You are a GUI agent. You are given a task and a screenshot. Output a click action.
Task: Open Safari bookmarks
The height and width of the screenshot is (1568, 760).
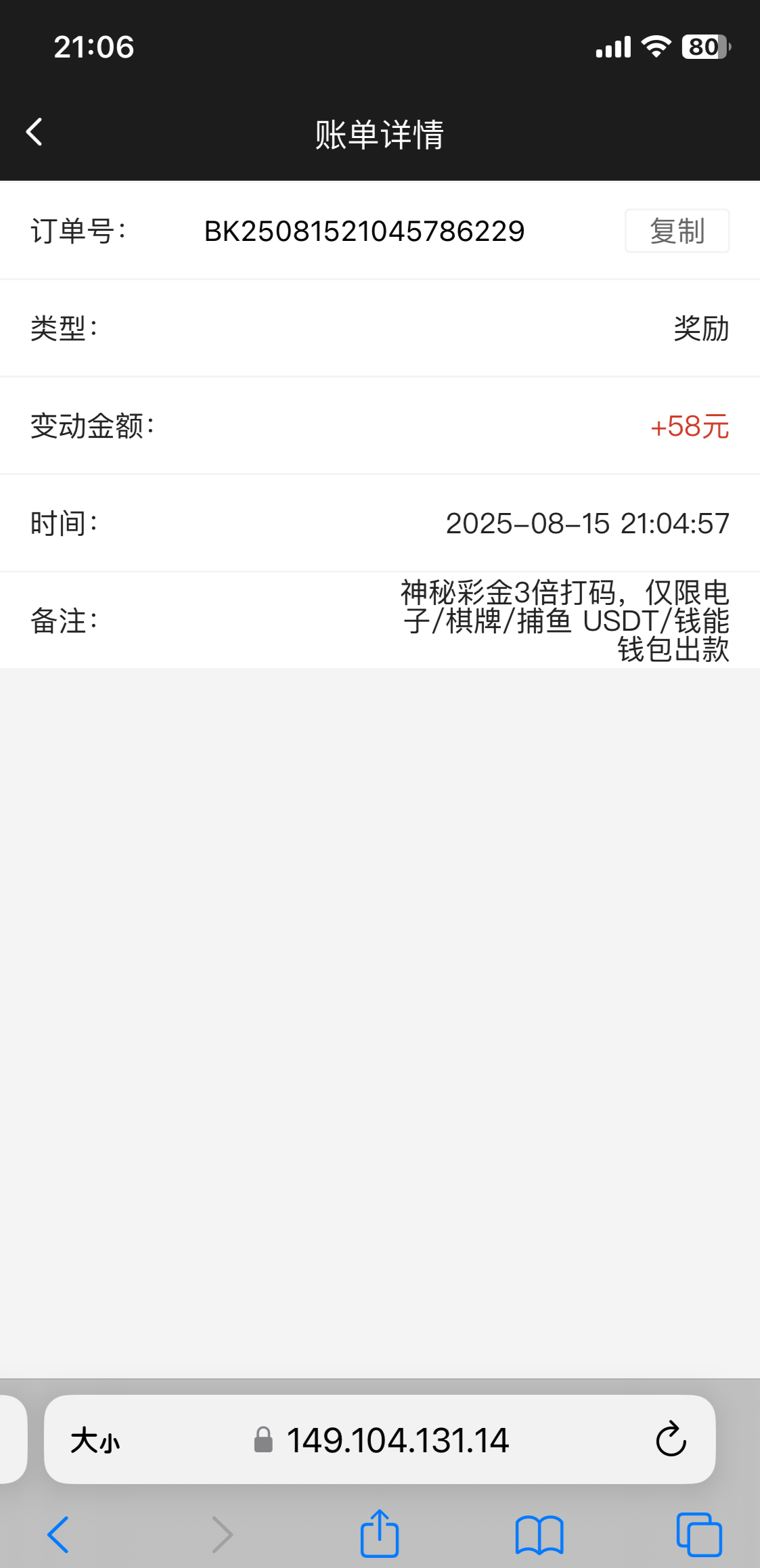(539, 1534)
